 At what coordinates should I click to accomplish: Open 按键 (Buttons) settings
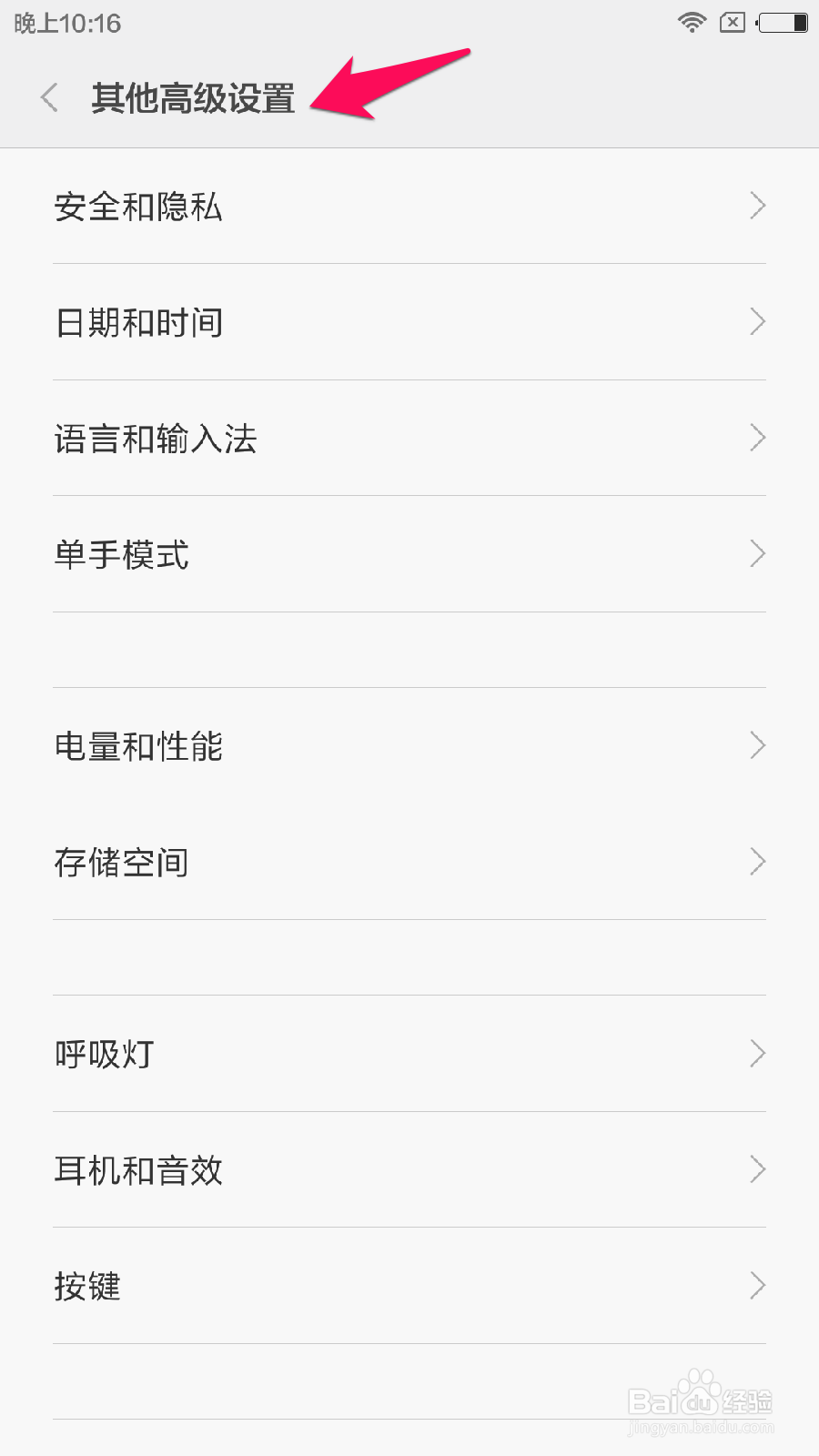(x=87, y=1286)
